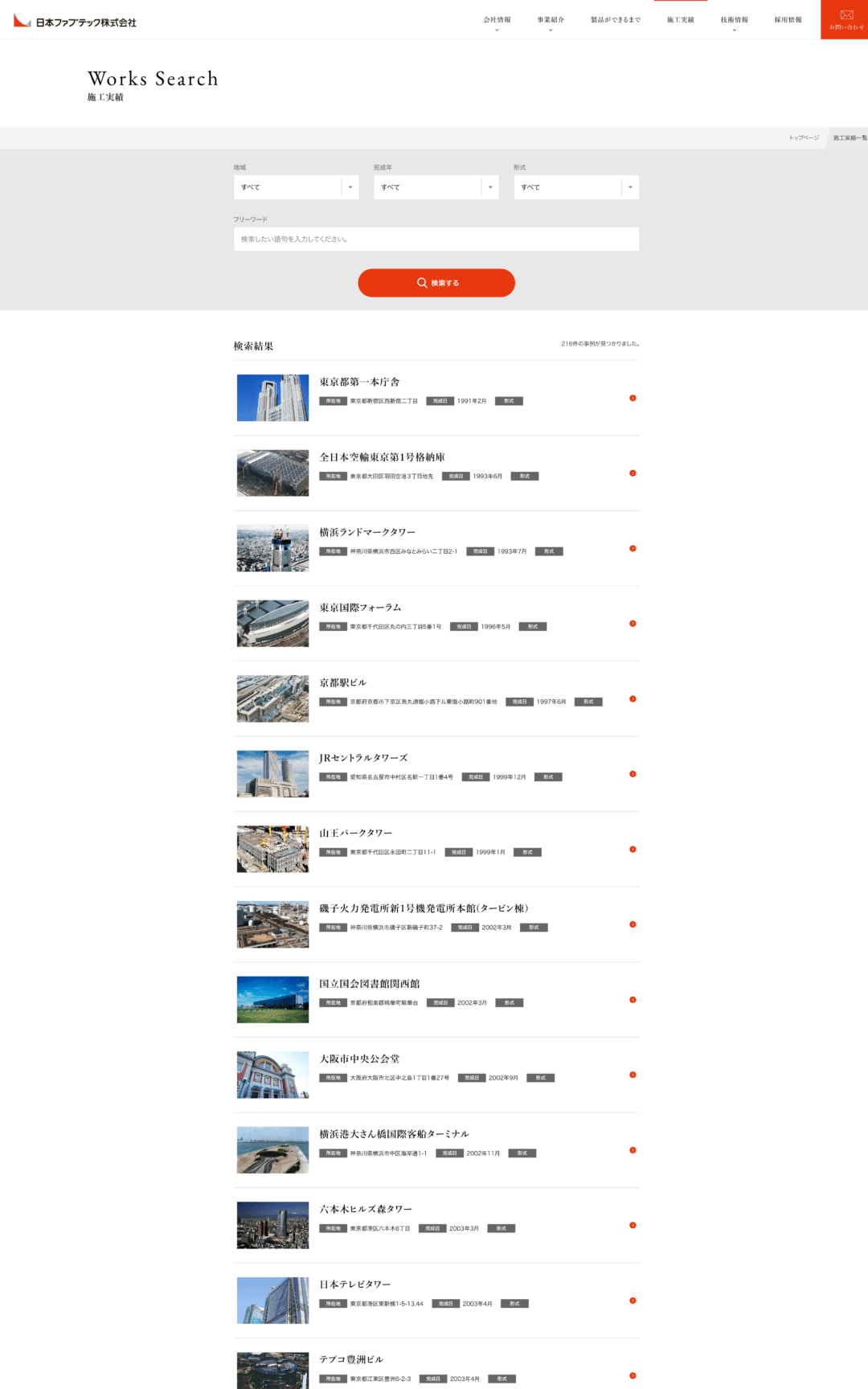This screenshot has height=1389, width=868.
Task: Open 六本木ヒルズ森タワー details
Action: [366, 1209]
